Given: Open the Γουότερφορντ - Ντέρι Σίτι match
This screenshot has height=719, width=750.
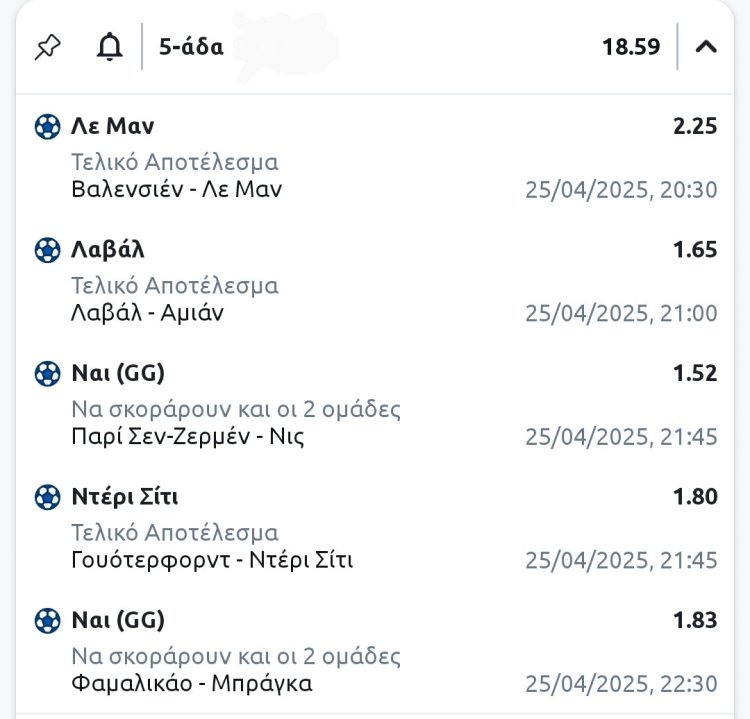Looking at the screenshot, I should pos(212,560).
